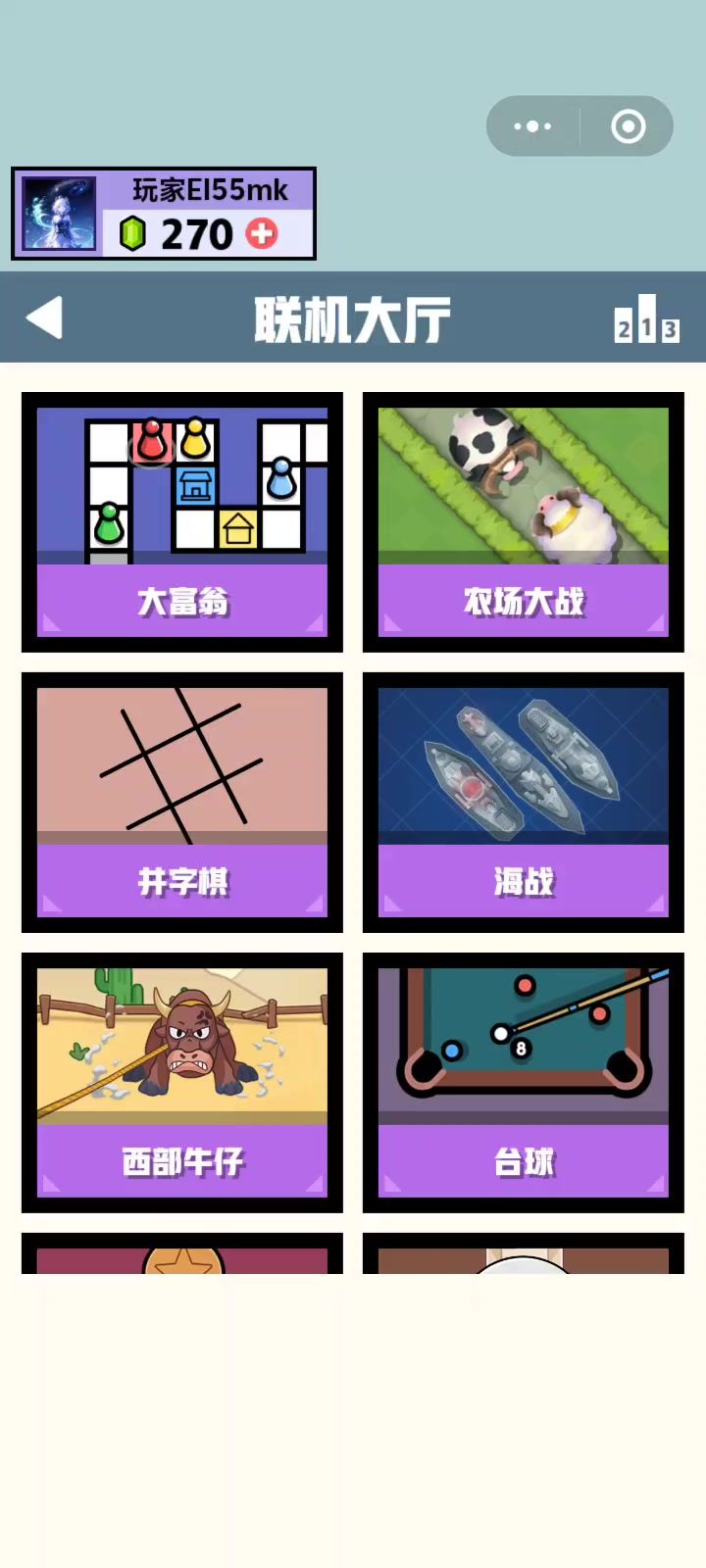Add more green gems with plus button
Screen dimensions: 706x1568
pyautogui.click(x=262, y=234)
